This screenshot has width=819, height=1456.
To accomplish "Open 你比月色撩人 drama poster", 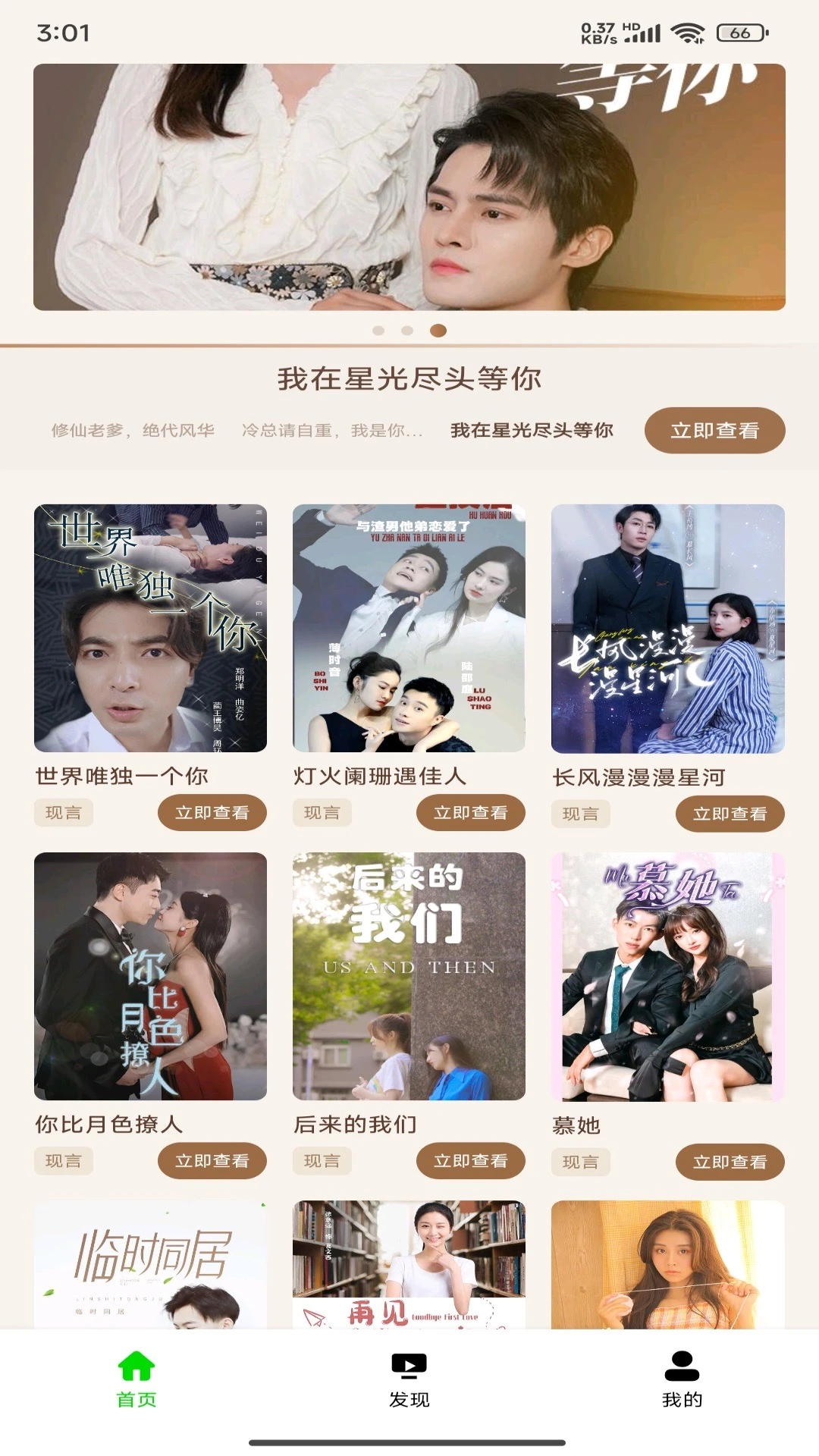I will click(150, 976).
